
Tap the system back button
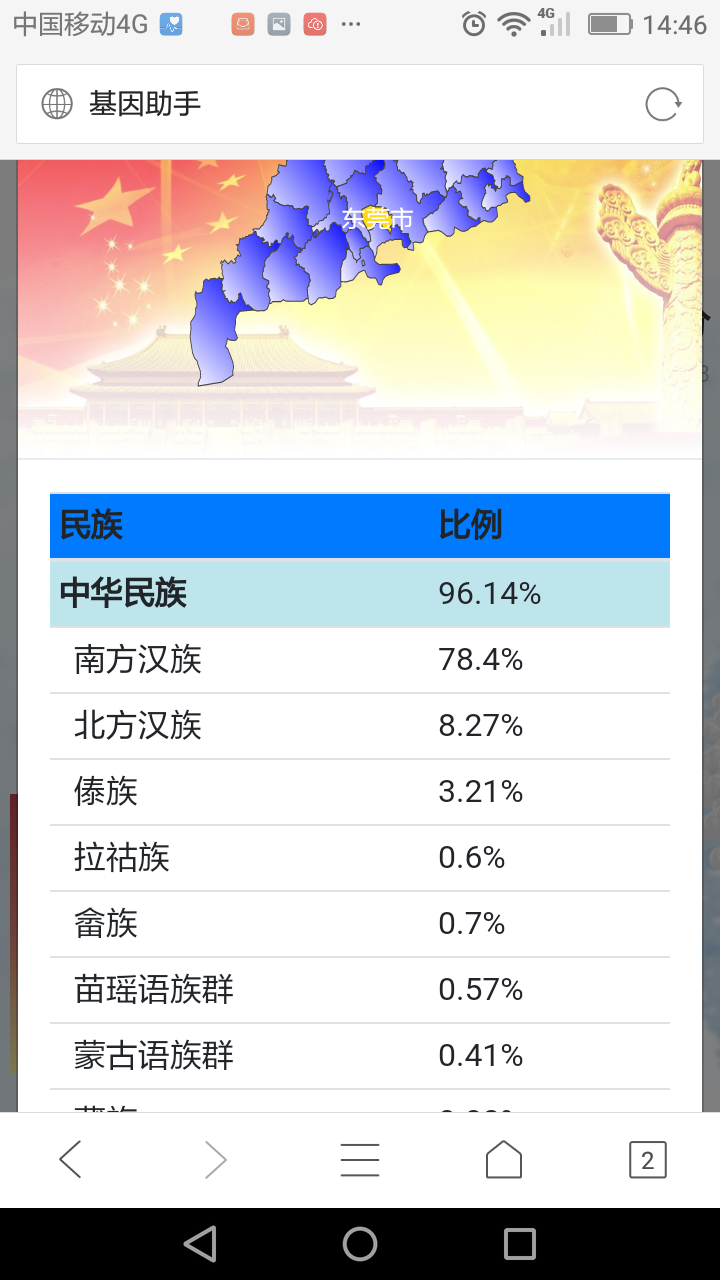click(x=200, y=1244)
